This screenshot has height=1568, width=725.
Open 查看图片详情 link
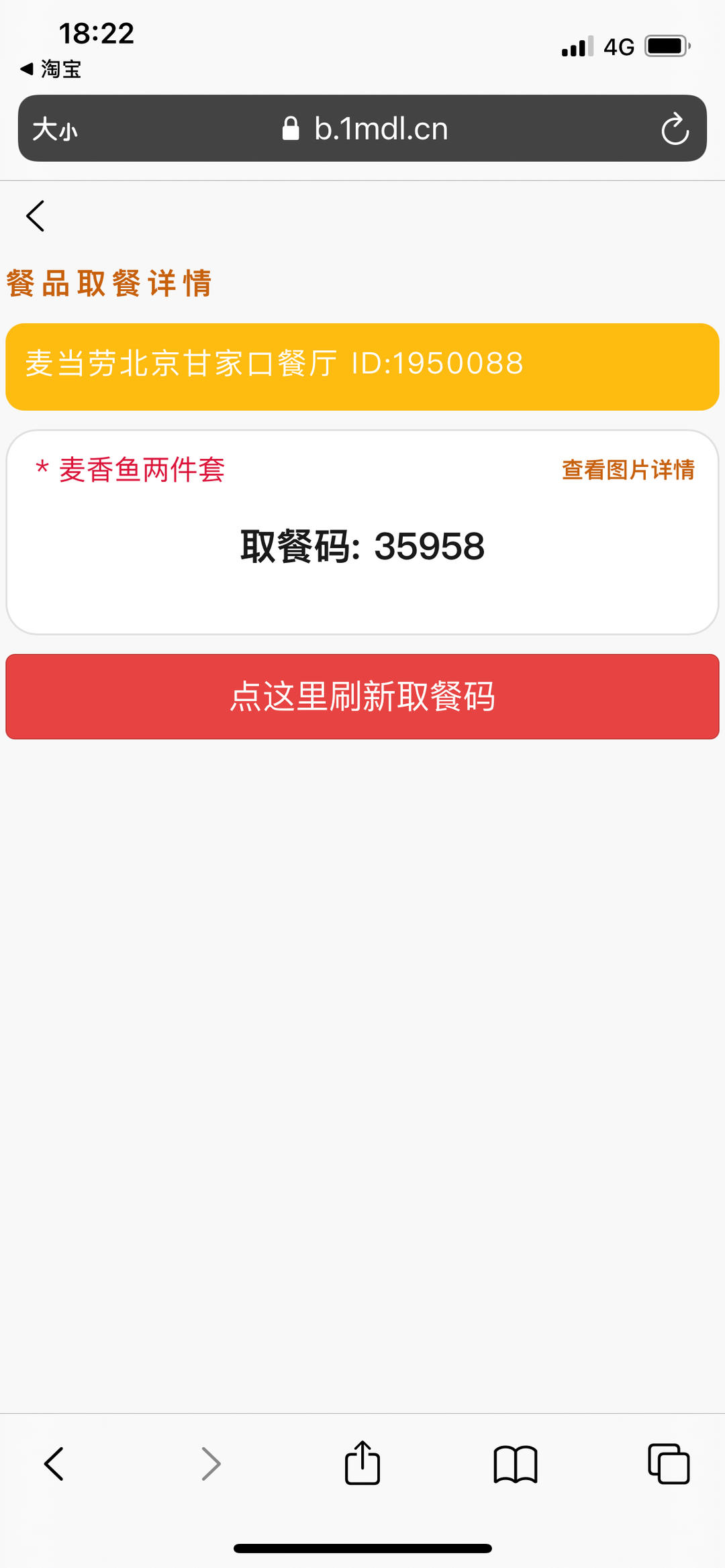tap(628, 470)
